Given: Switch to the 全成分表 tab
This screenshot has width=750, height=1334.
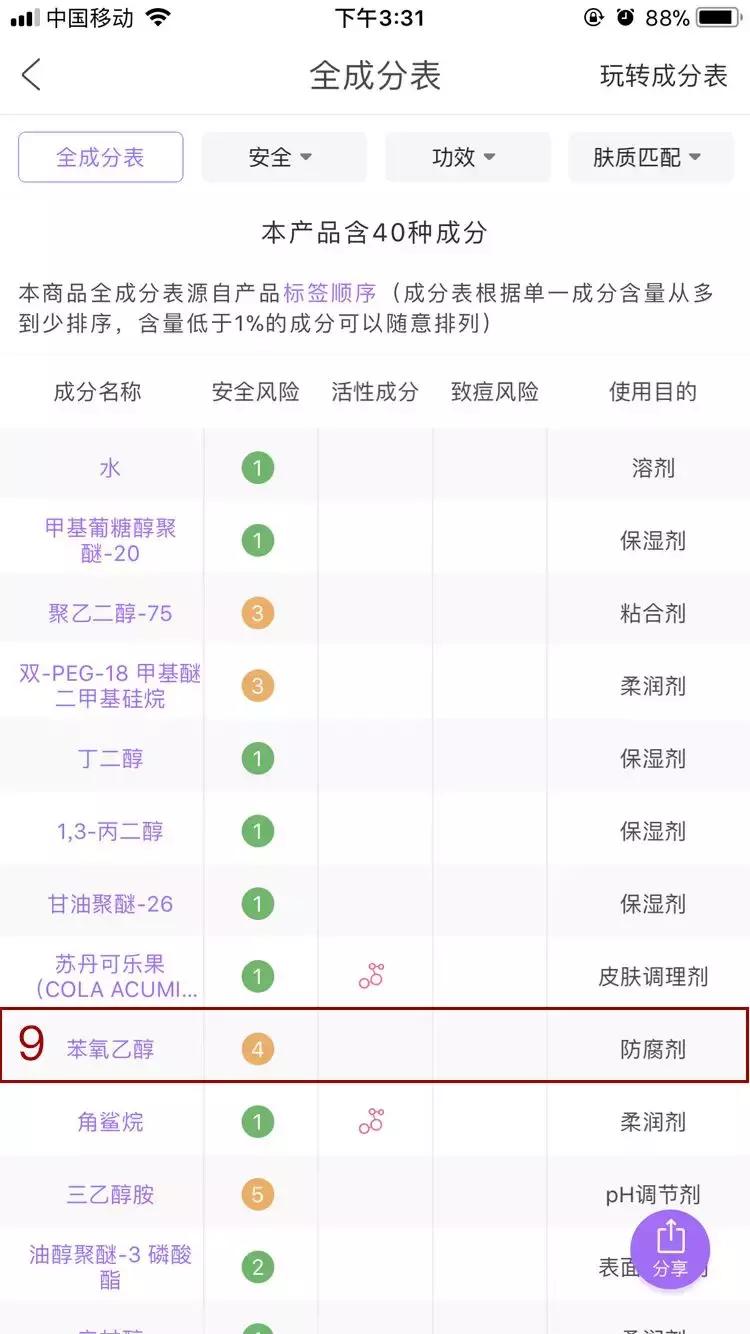Looking at the screenshot, I should click(x=100, y=157).
